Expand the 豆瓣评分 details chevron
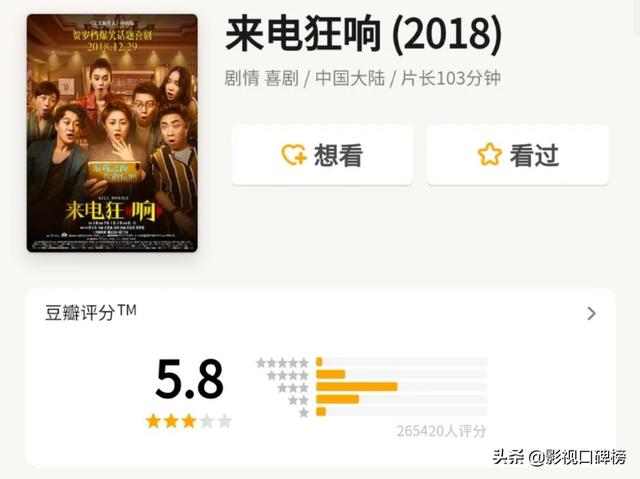 [591, 313]
